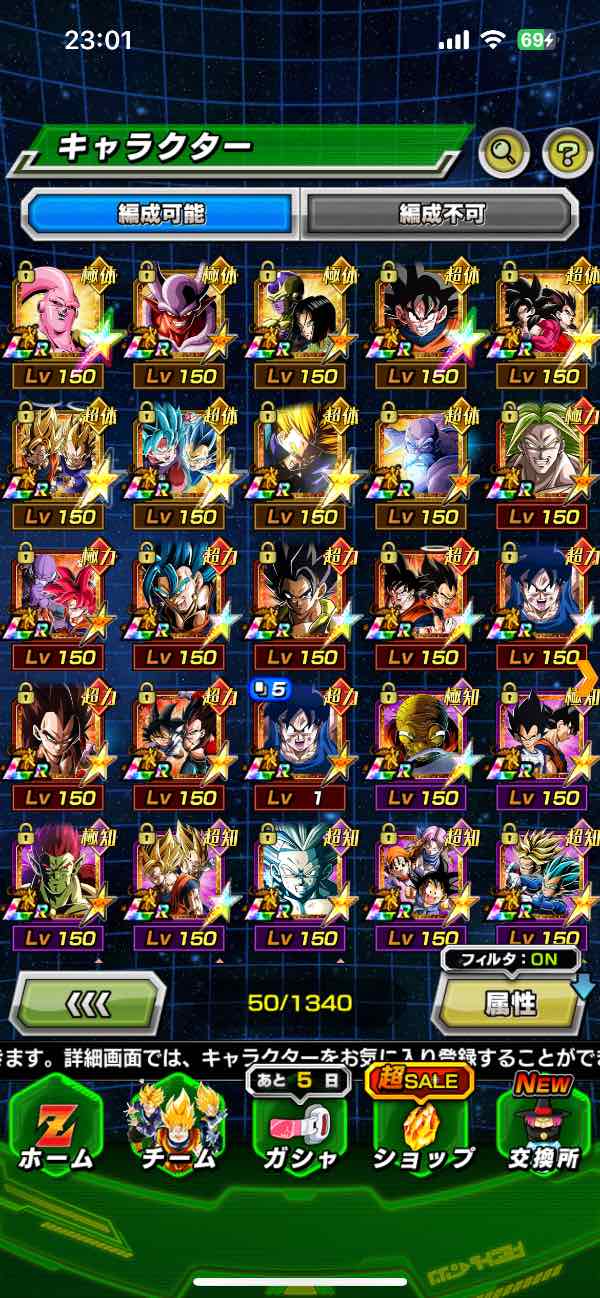Go to ホーム in bottom bar
This screenshot has width=600, height=1298.
tap(56, 1128)
